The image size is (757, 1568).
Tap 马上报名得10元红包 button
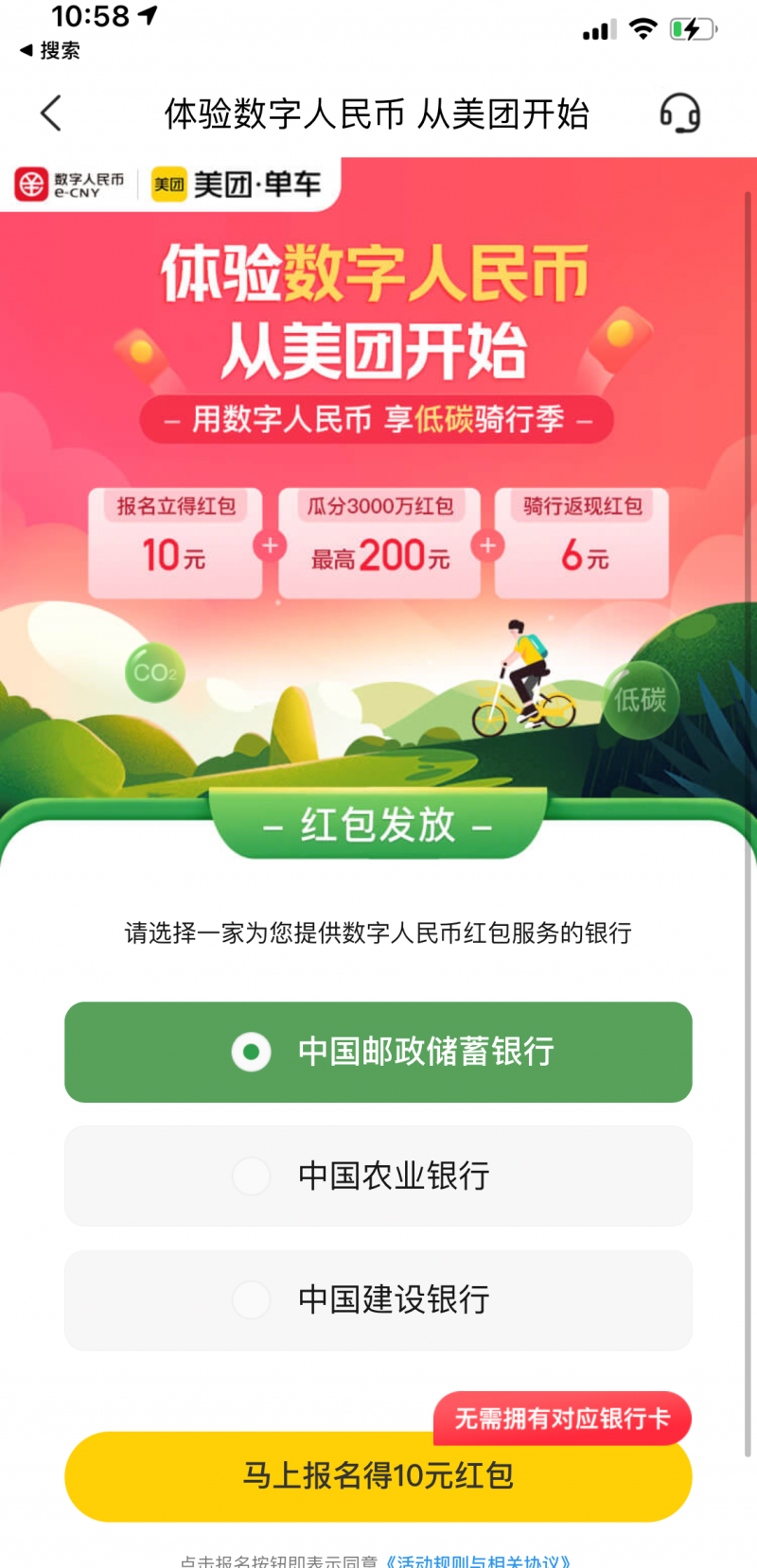[x=378, y=1477]
